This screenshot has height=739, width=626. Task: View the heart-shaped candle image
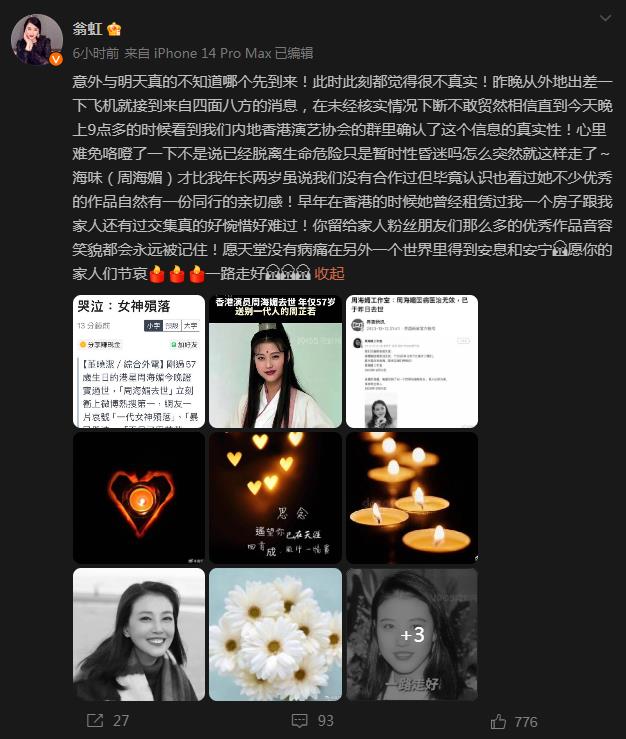[139, 497]
